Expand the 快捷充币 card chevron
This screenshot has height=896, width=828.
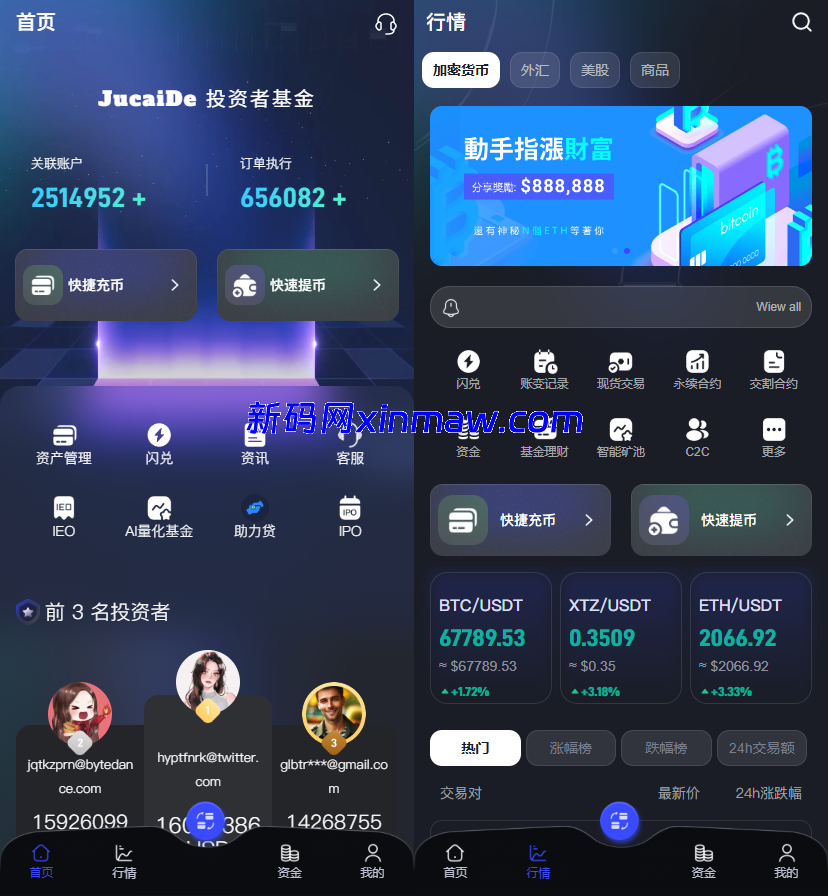590,520
